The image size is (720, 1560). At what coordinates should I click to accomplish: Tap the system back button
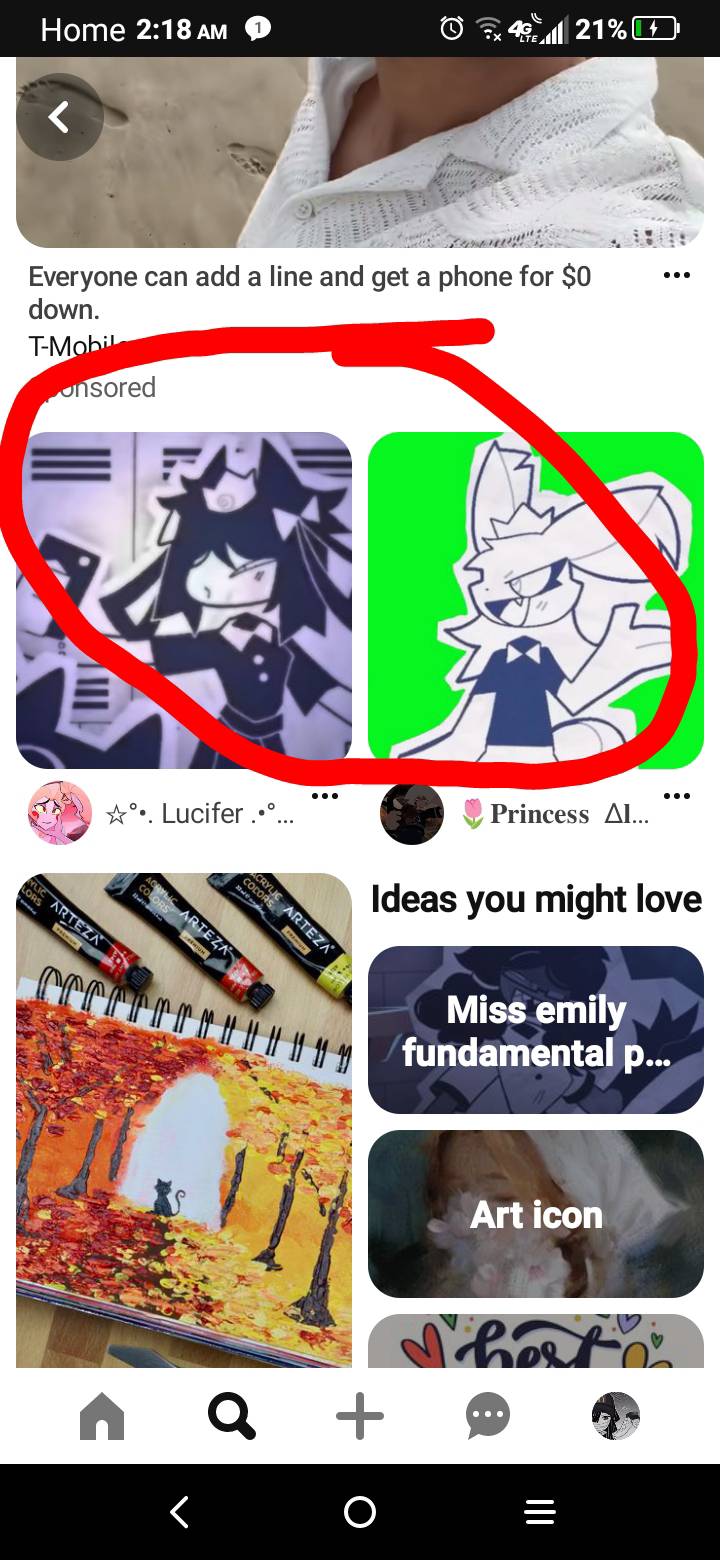tap(180, 1512)
